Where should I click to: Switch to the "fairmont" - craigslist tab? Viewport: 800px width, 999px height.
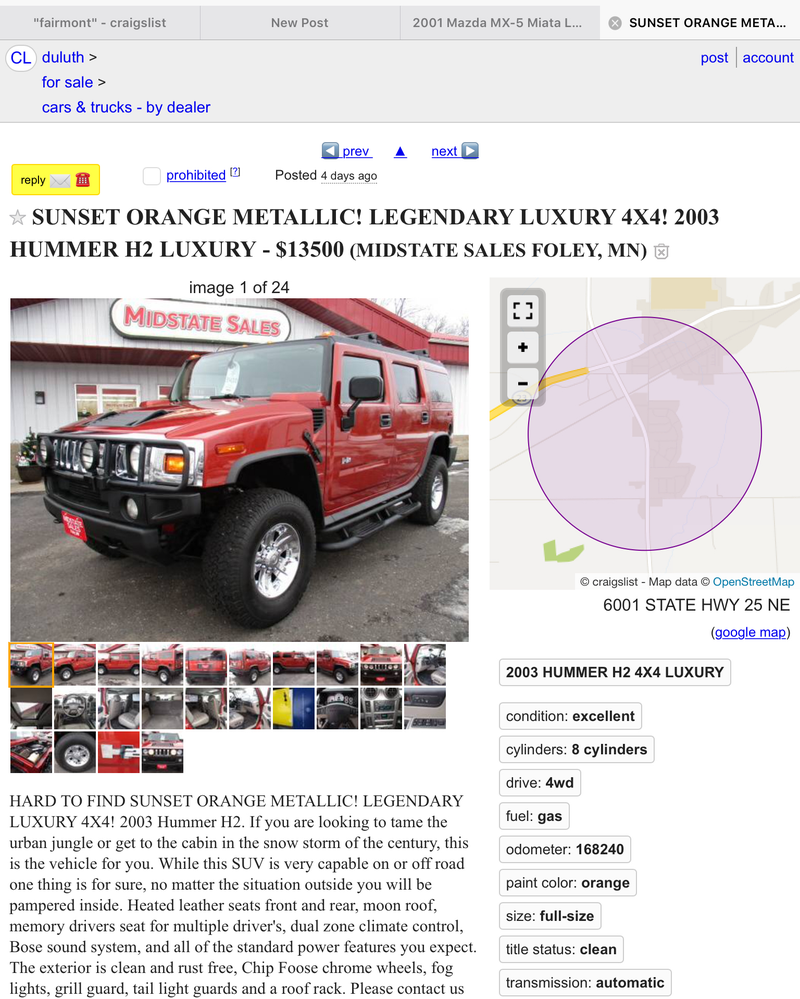100,22
